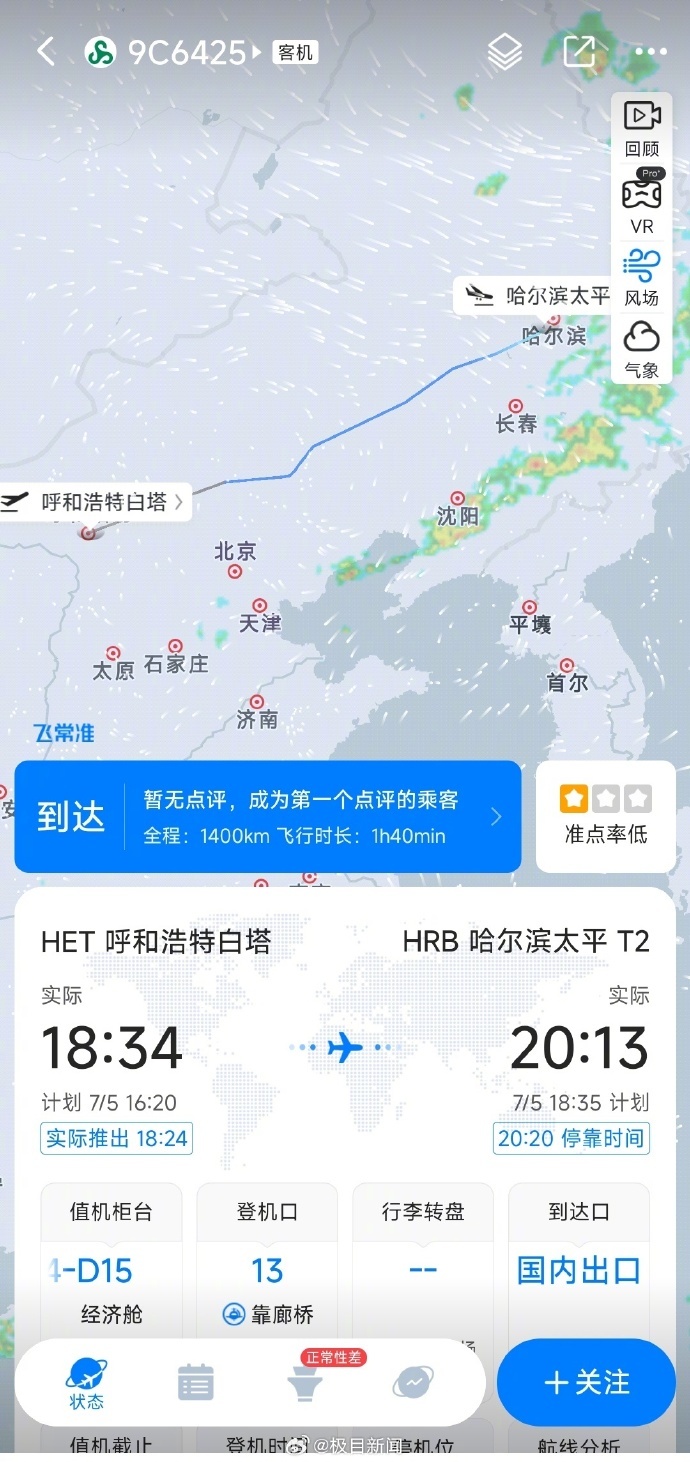Open the 回顾 flight replay

pyautogui.click(x=642, y=128)
